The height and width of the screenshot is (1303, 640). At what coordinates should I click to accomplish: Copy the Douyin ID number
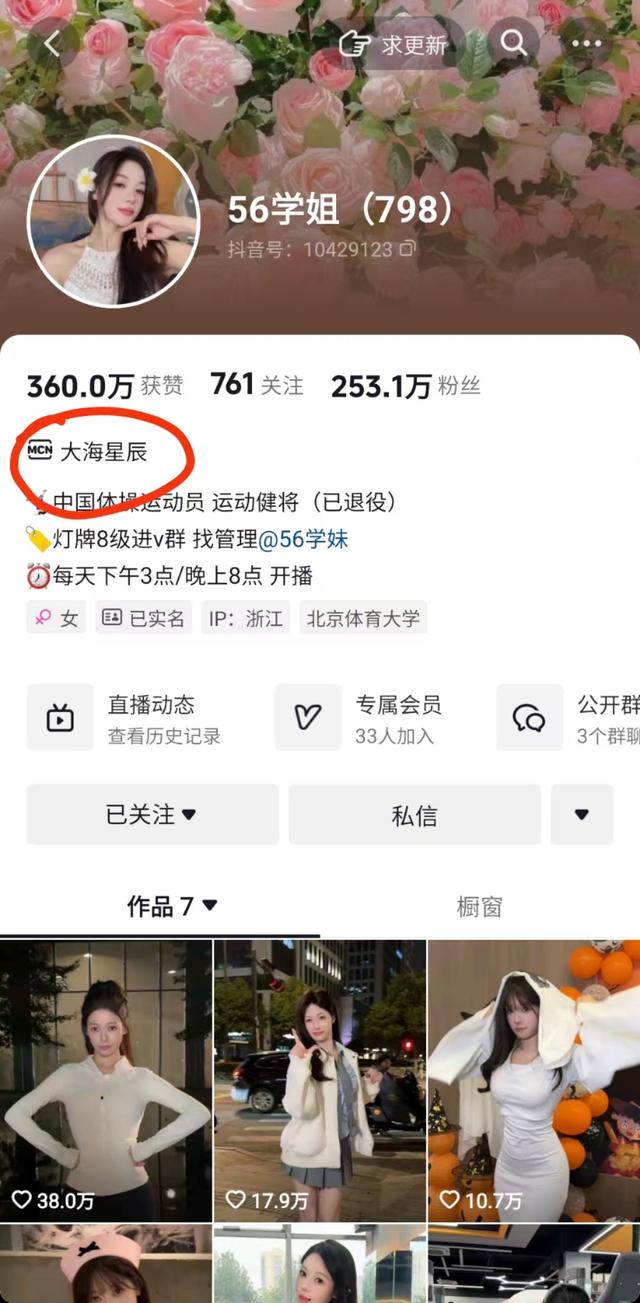407,250
